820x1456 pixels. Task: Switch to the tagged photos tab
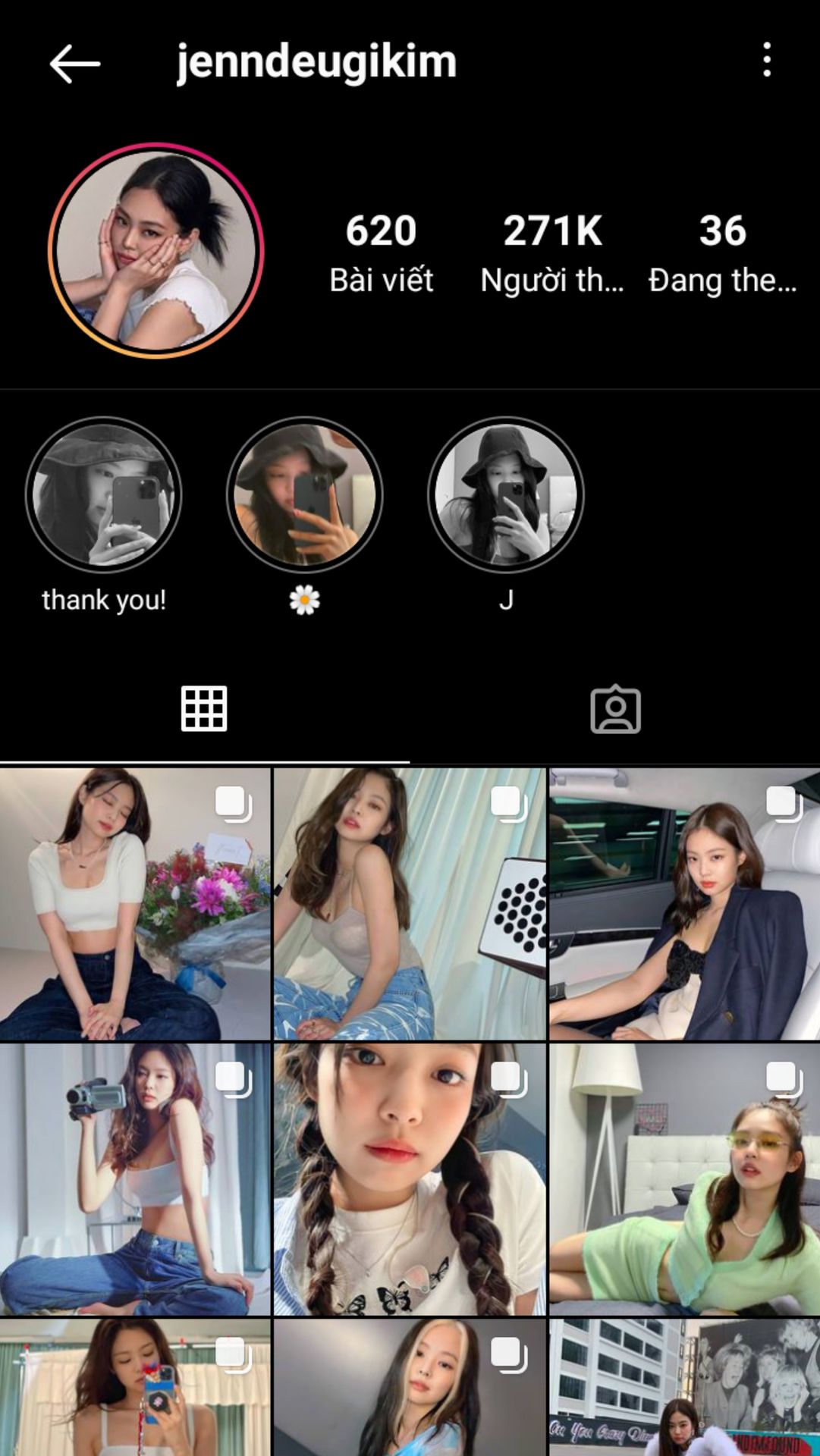pos(615,709)
